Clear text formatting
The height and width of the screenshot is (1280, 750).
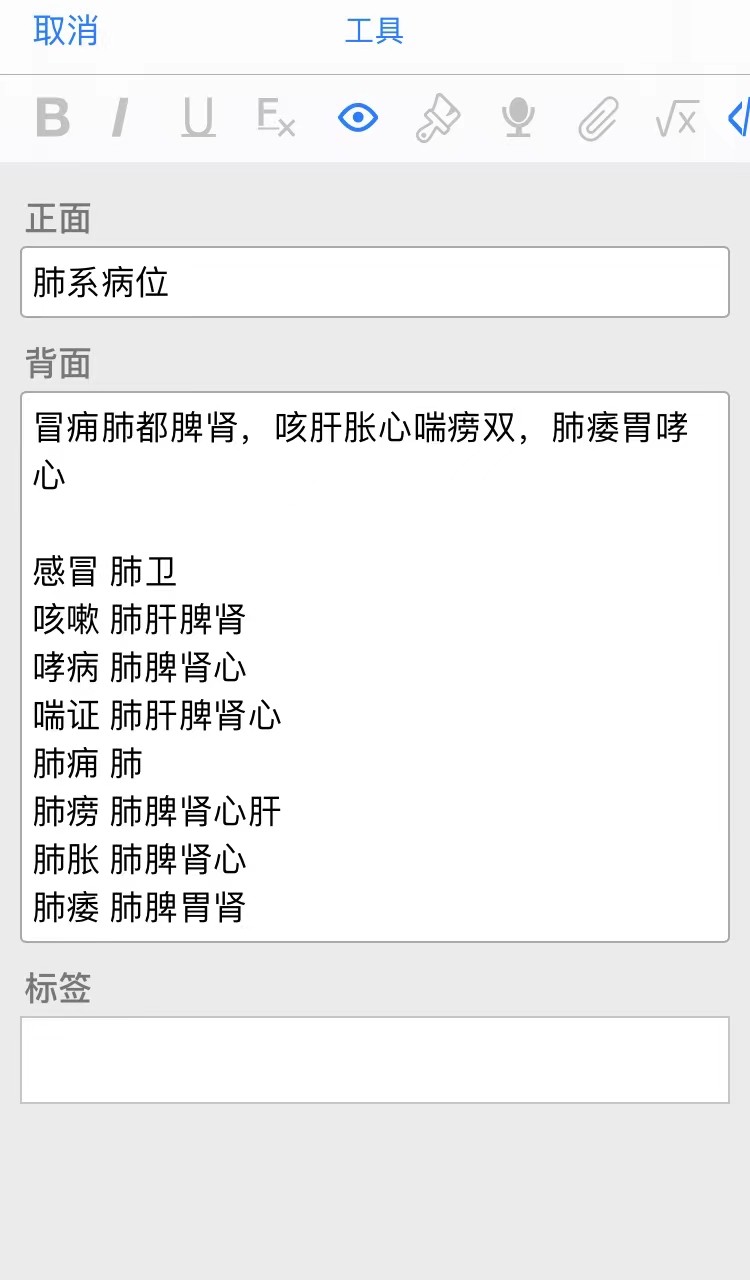coord(276,119)
